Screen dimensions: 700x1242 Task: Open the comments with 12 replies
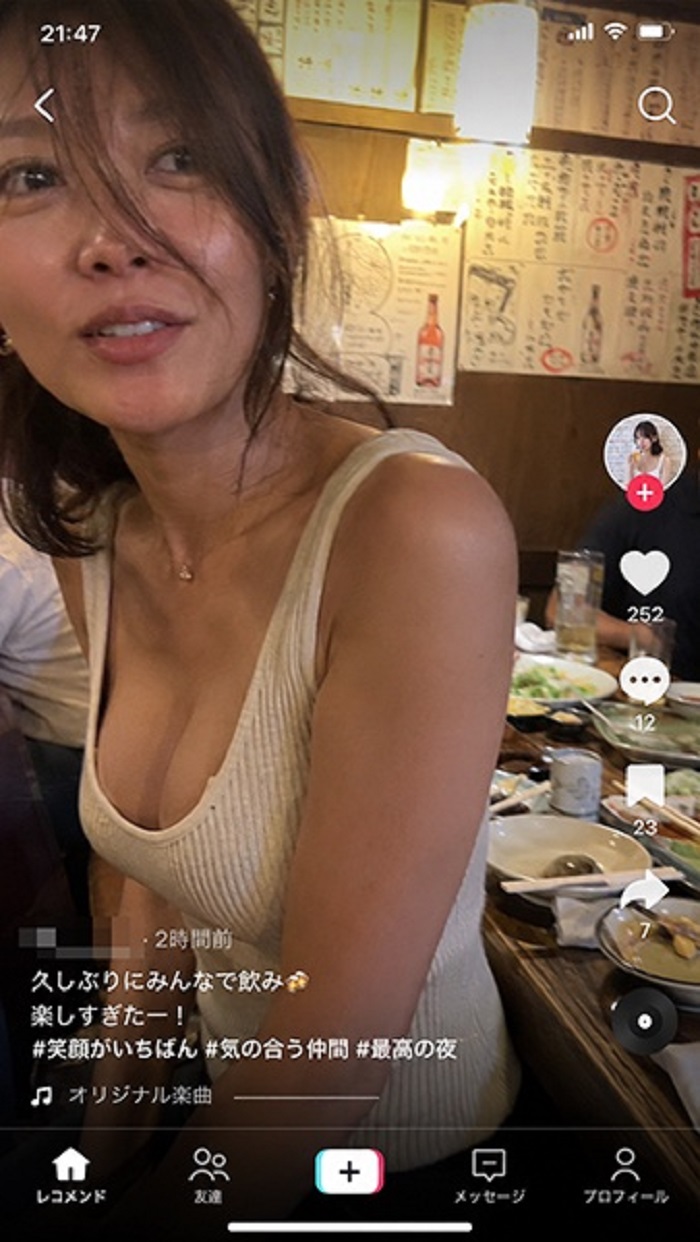coord(644,681)
